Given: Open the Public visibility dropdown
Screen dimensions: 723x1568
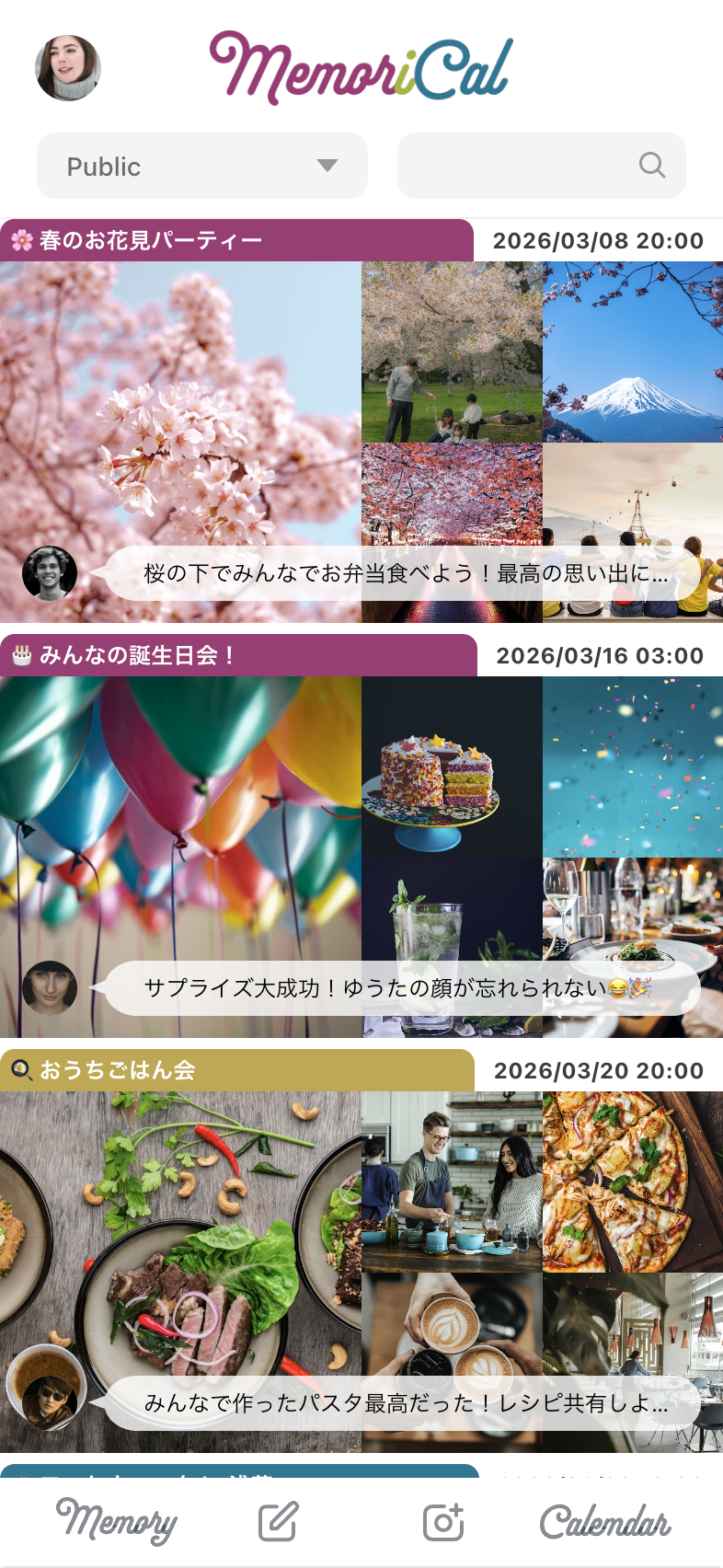Looking at the screenshot, I should 201,166.
